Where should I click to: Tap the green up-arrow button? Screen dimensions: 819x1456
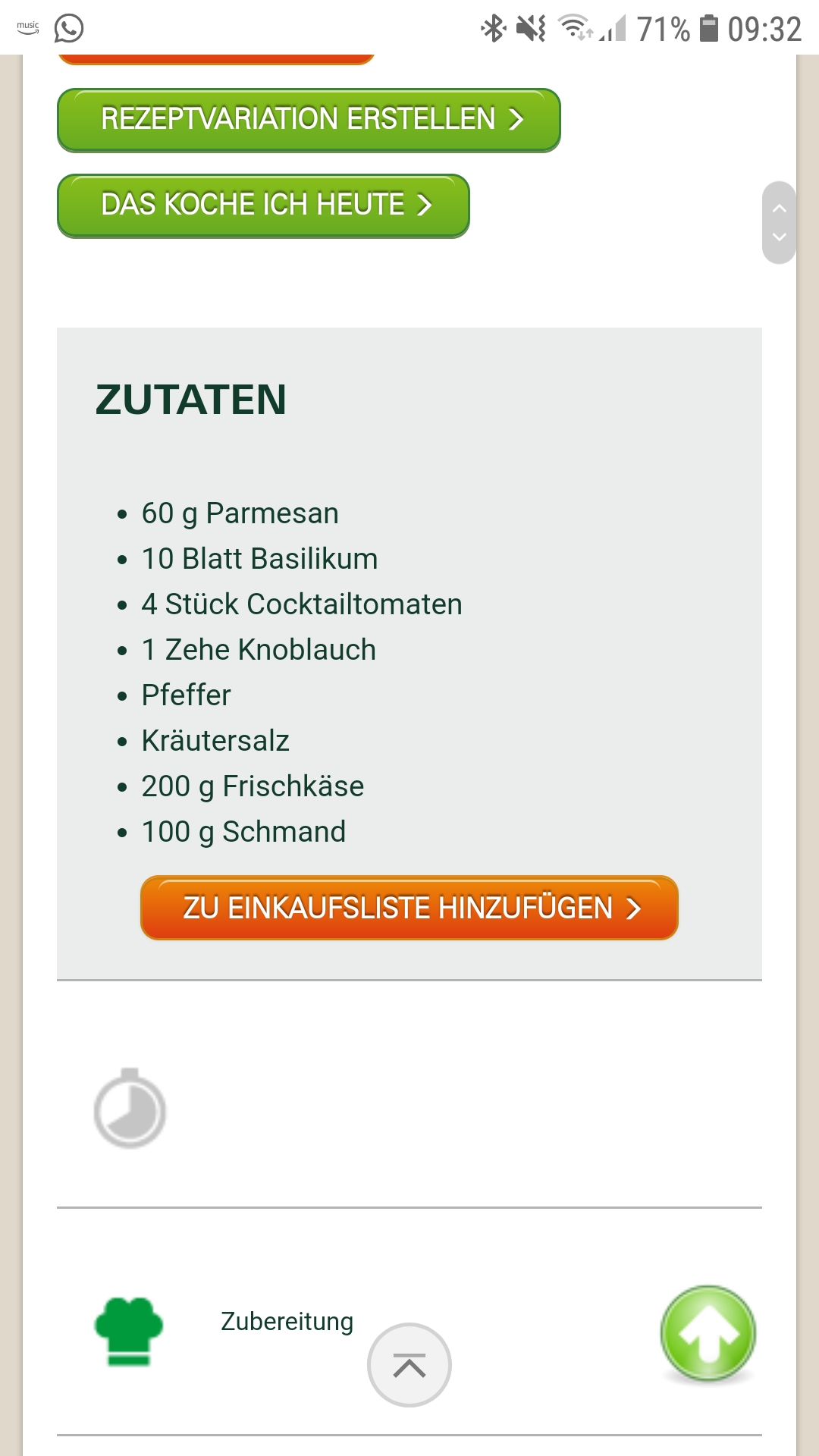[x=708, y=1333]
